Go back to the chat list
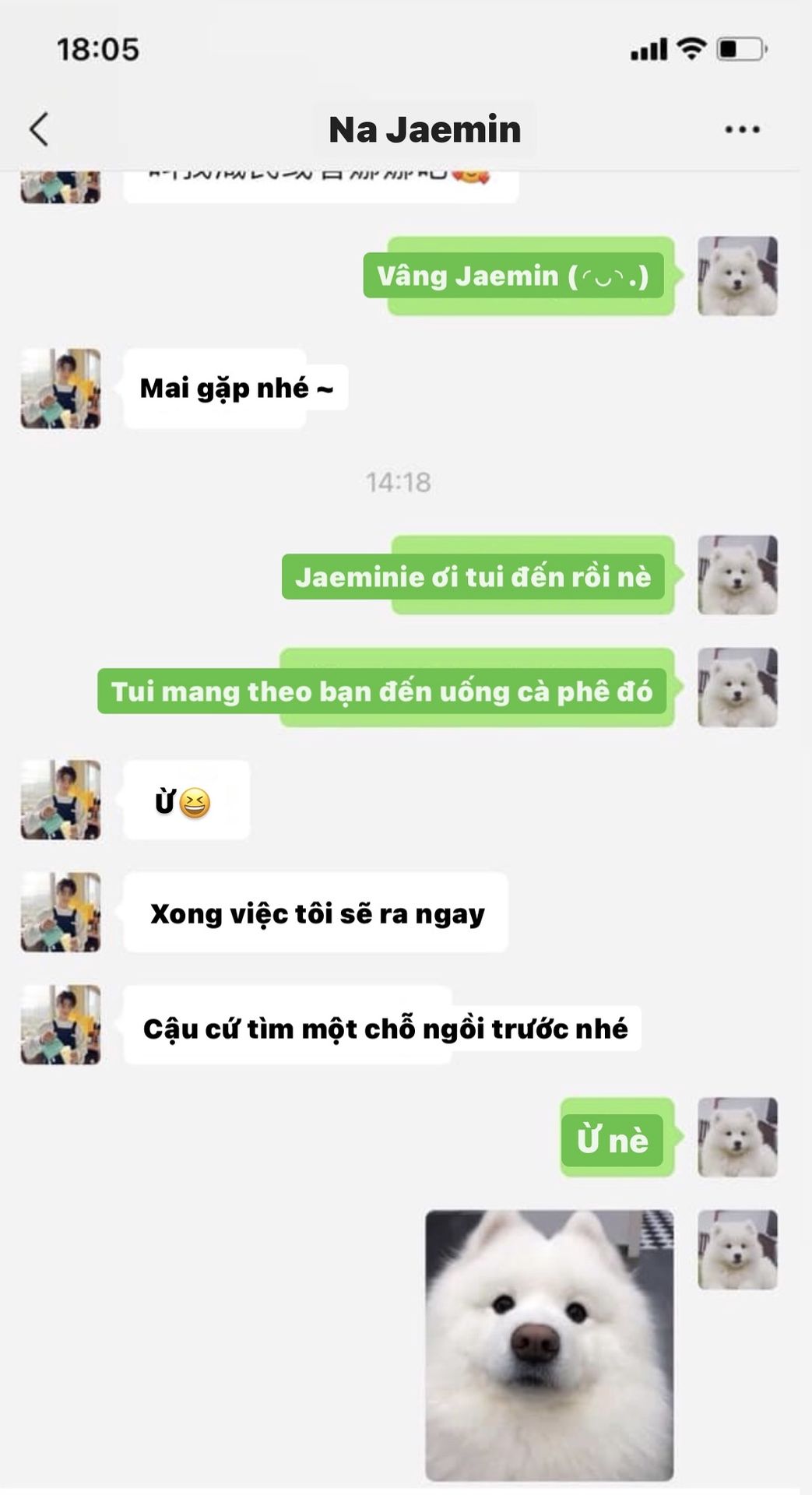812x1495 pixels. [39, 129]
